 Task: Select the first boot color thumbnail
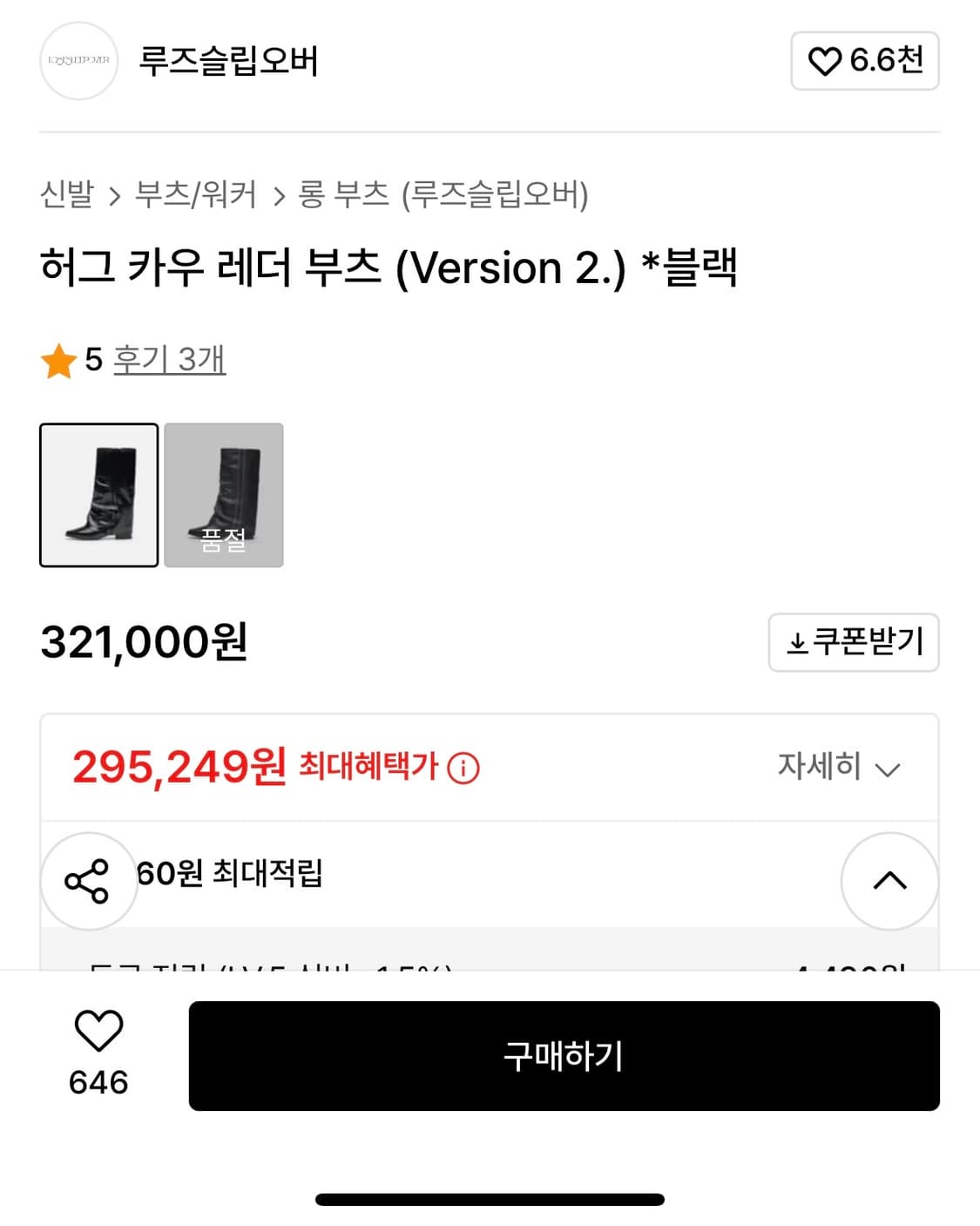click(98, 496)
